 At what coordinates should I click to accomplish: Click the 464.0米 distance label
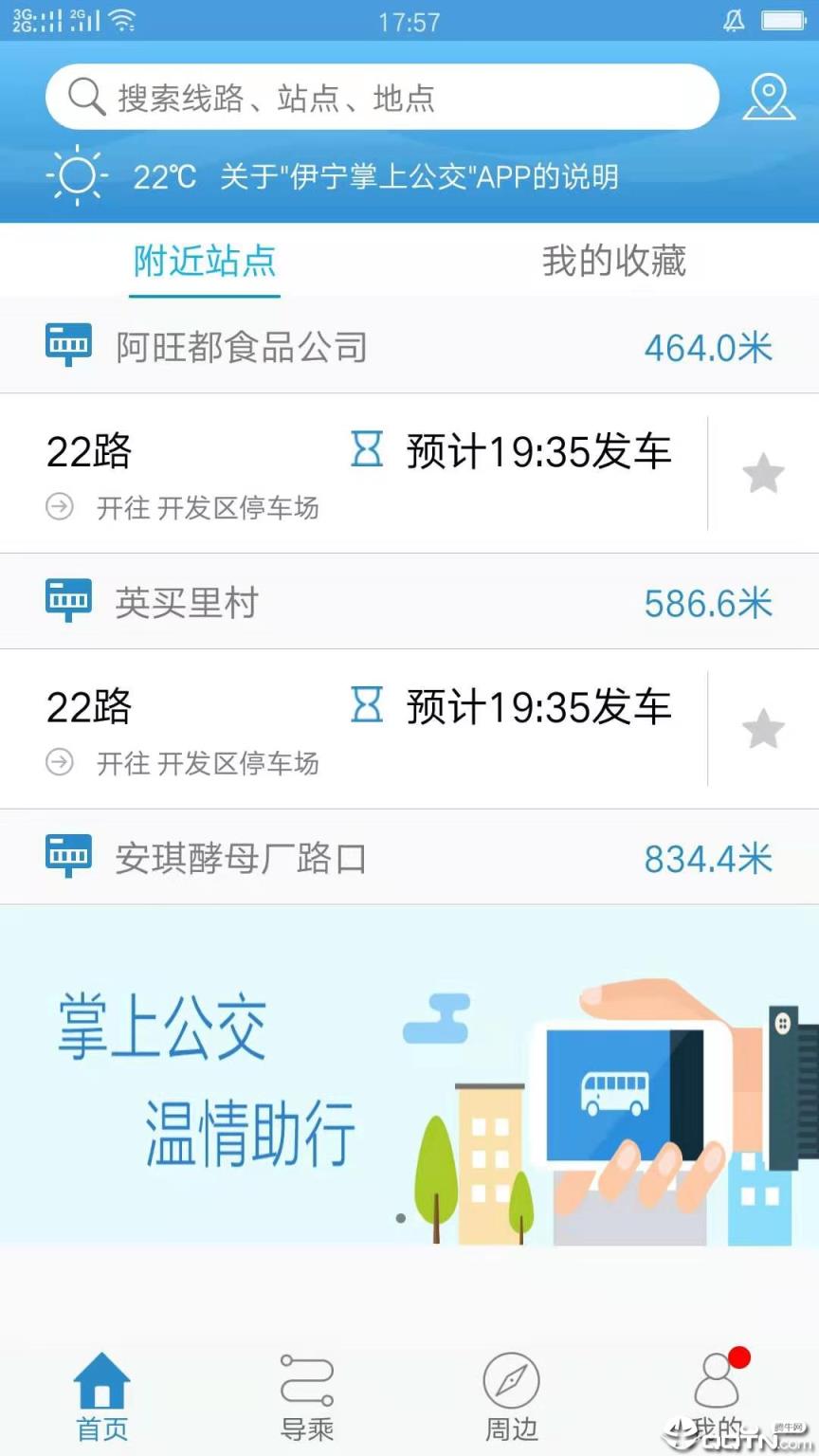pos(710,346)
